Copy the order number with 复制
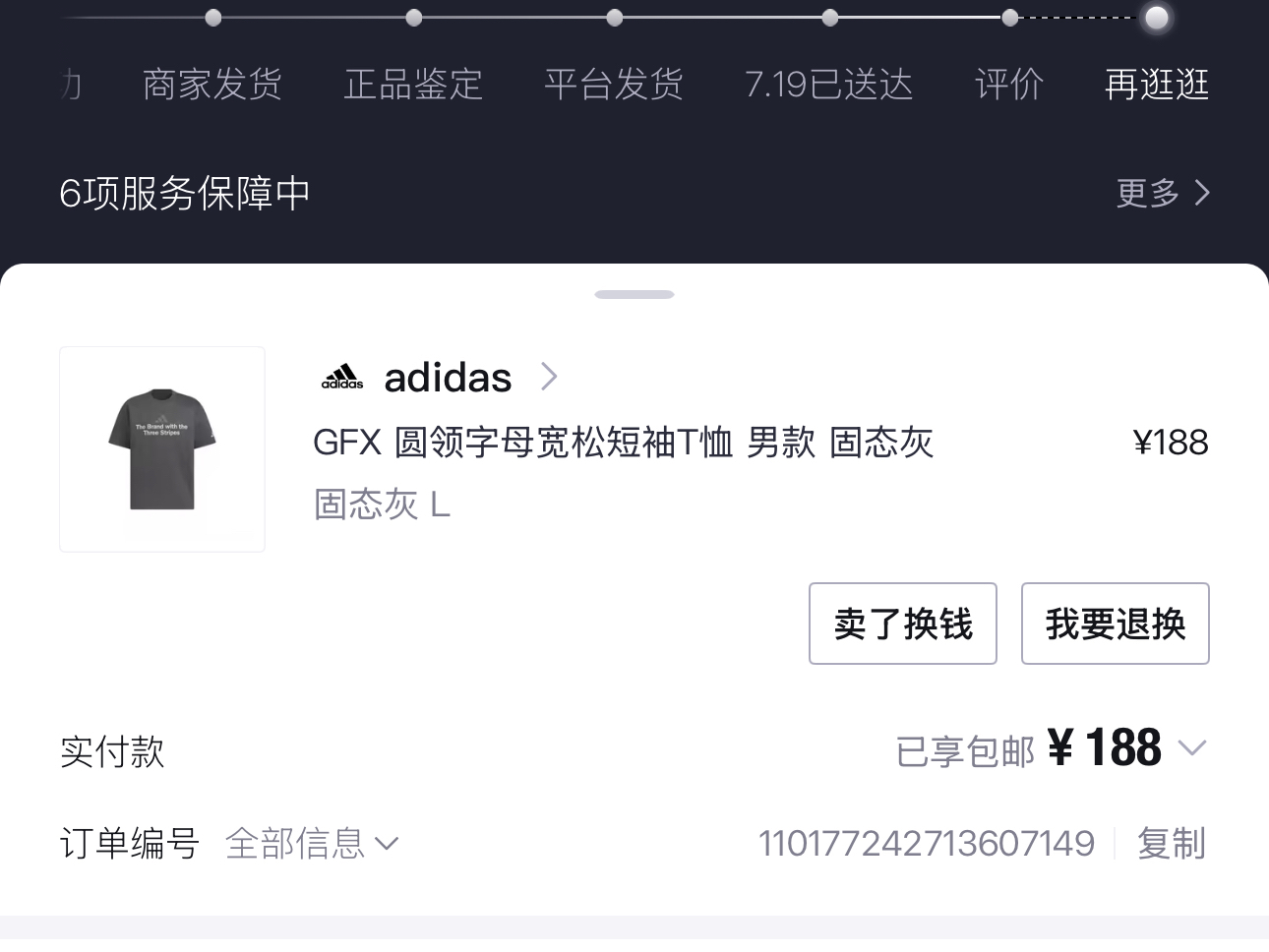 point(1171,844)
